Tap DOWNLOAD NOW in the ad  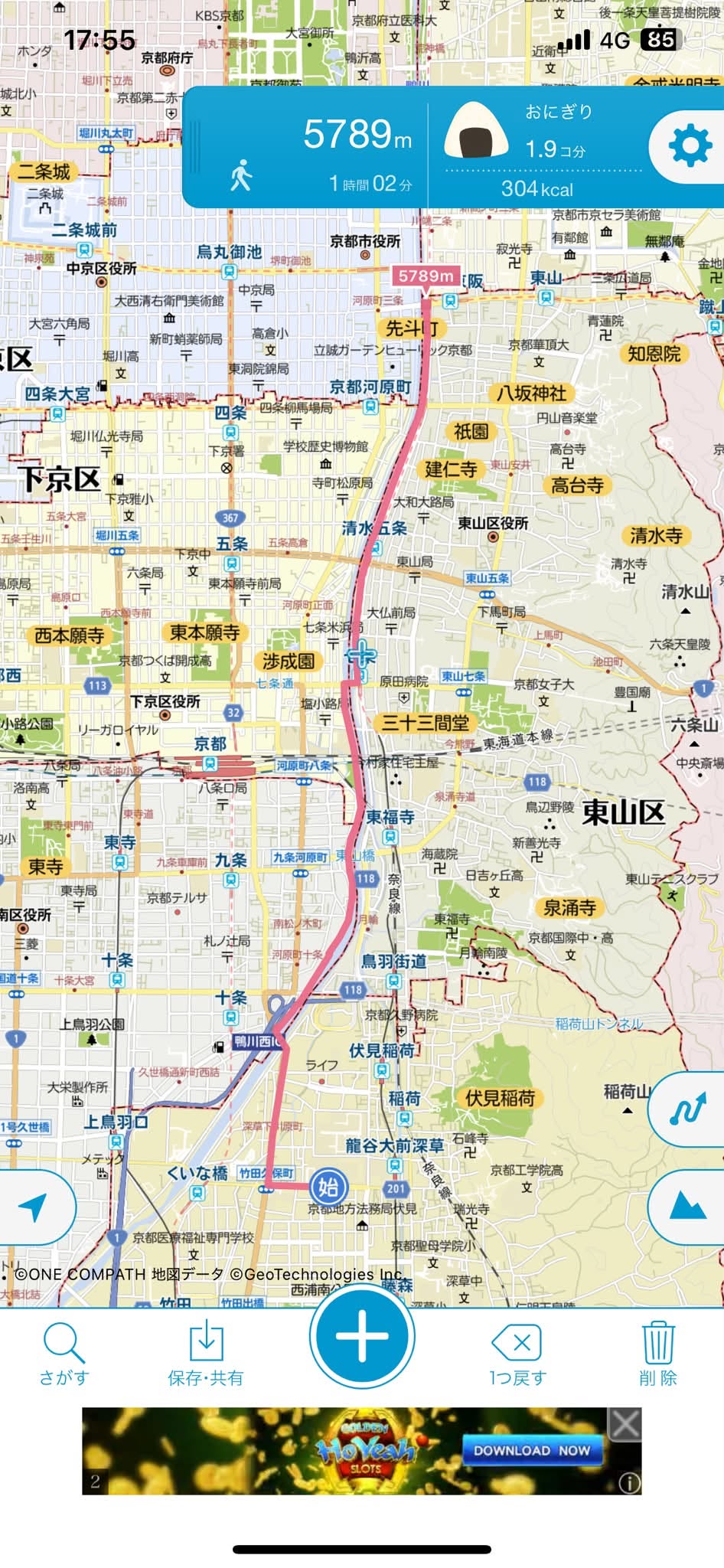[x=532, y=1450]
